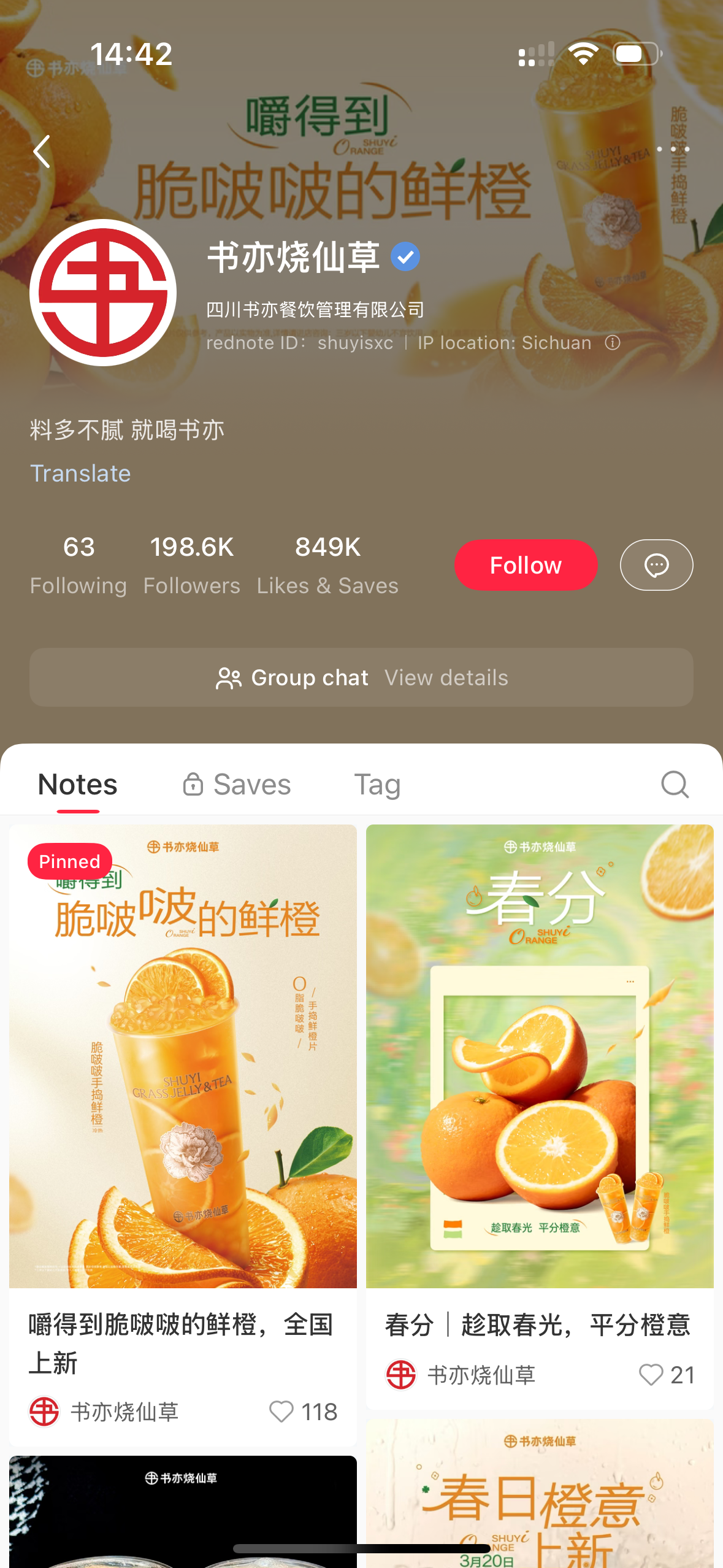Tap the back arrow to leave profile
The height and width of the screenshot is (1568, 723).
[40, 151]
